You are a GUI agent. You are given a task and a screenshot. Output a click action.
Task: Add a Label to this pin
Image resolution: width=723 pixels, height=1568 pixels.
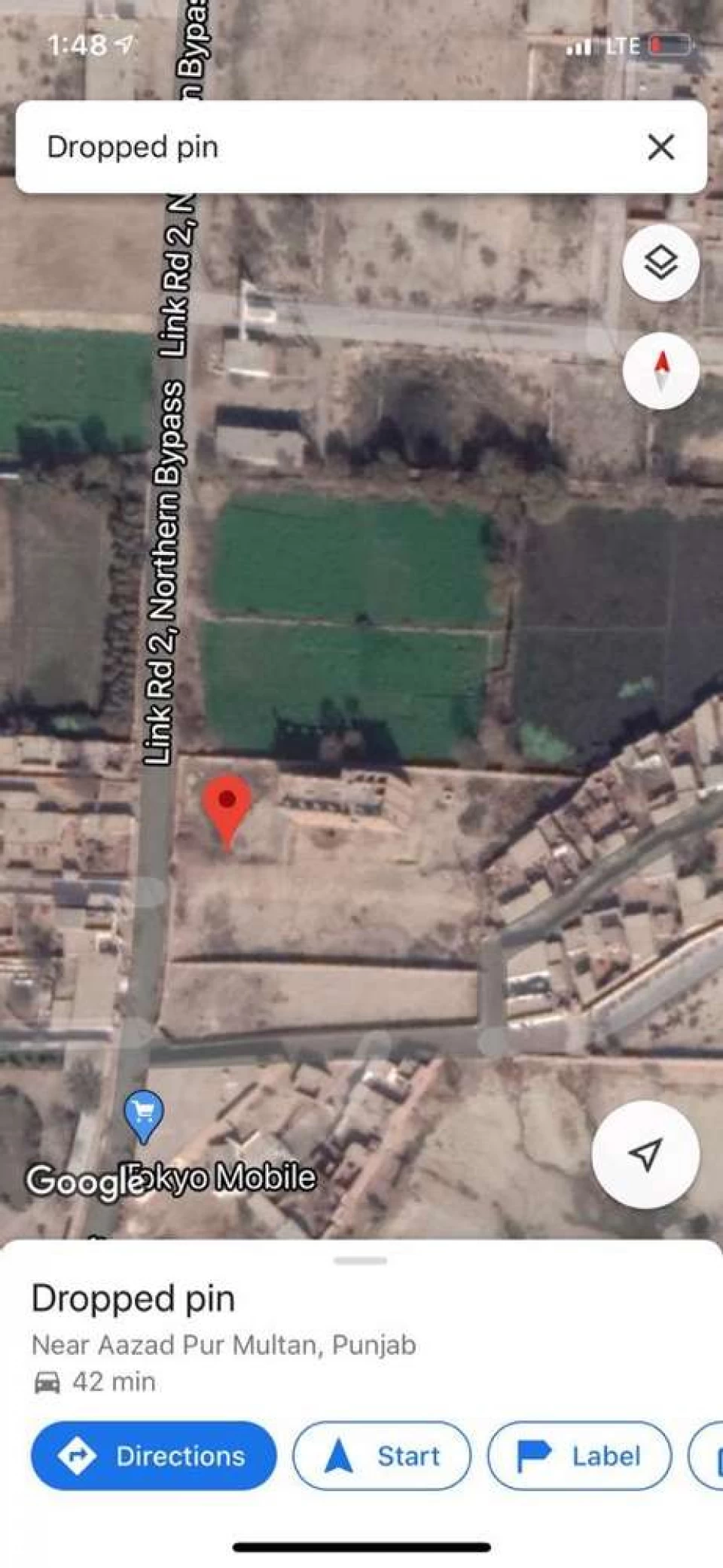pyautogui.click(x=579, y=1455)
